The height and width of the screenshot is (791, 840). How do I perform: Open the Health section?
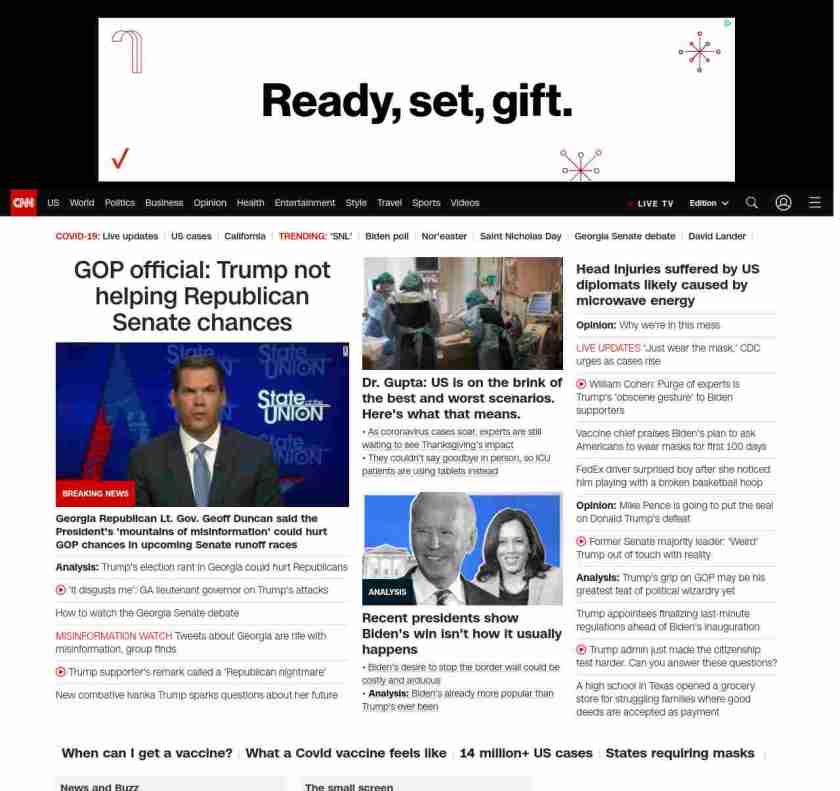[250, 203]
